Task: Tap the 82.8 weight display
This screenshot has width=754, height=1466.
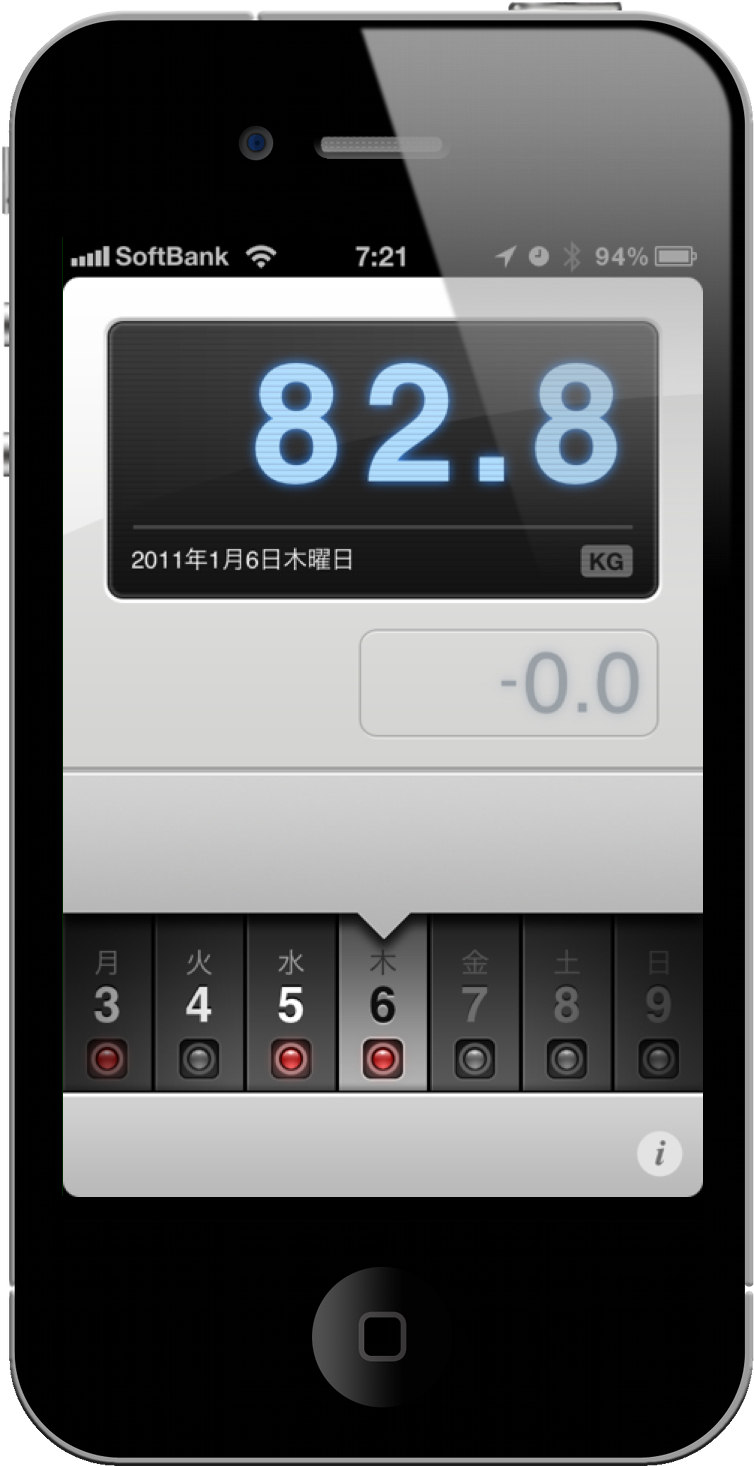Action: [x=436, y=425]
